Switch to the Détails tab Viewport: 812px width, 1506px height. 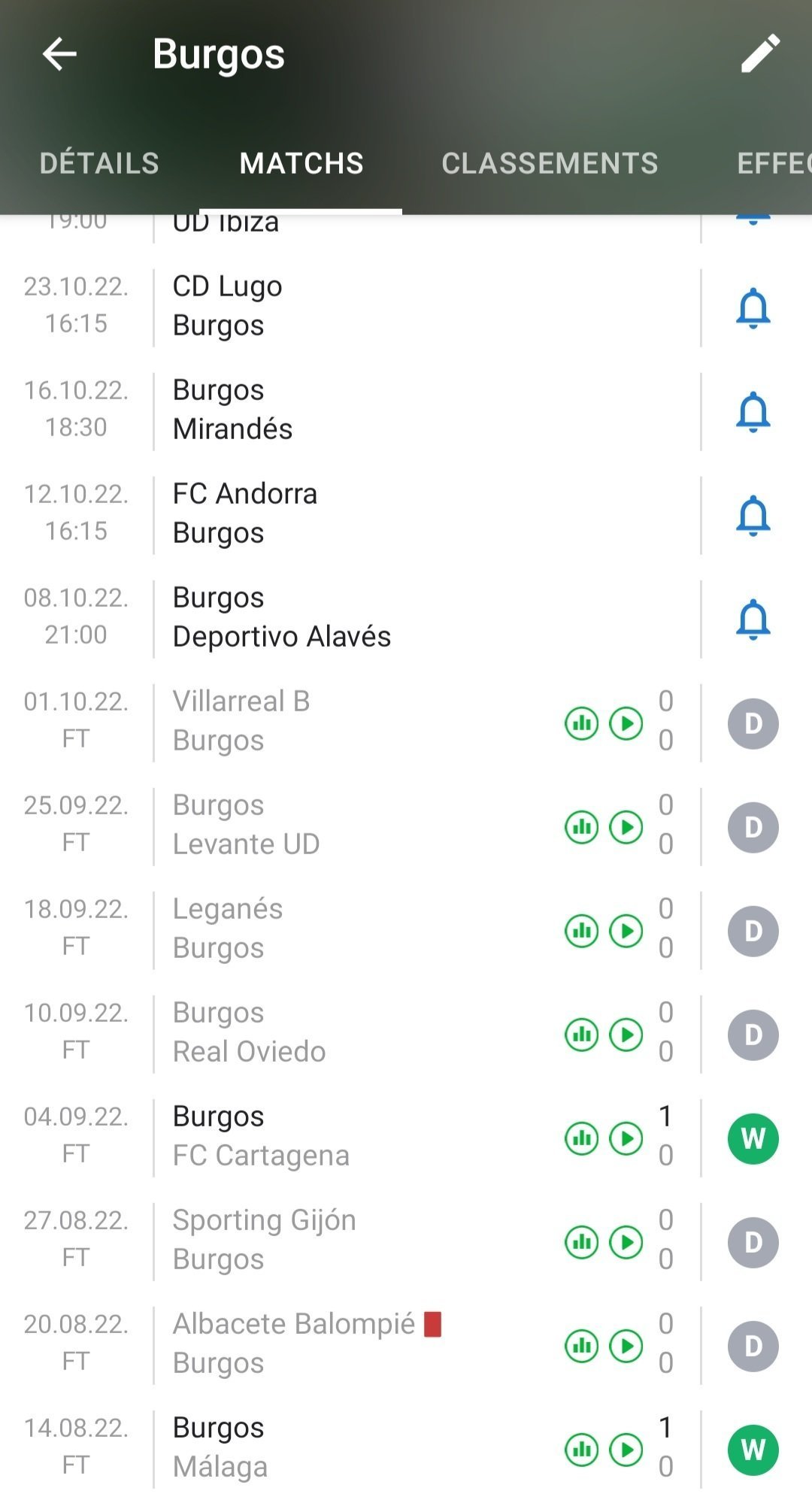(99, 163)
